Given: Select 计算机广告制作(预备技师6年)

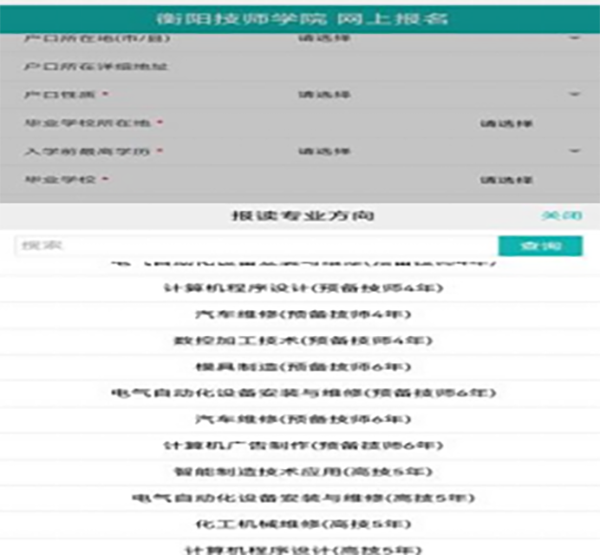Looking at the screenshot, I should (x=302, y=444).
